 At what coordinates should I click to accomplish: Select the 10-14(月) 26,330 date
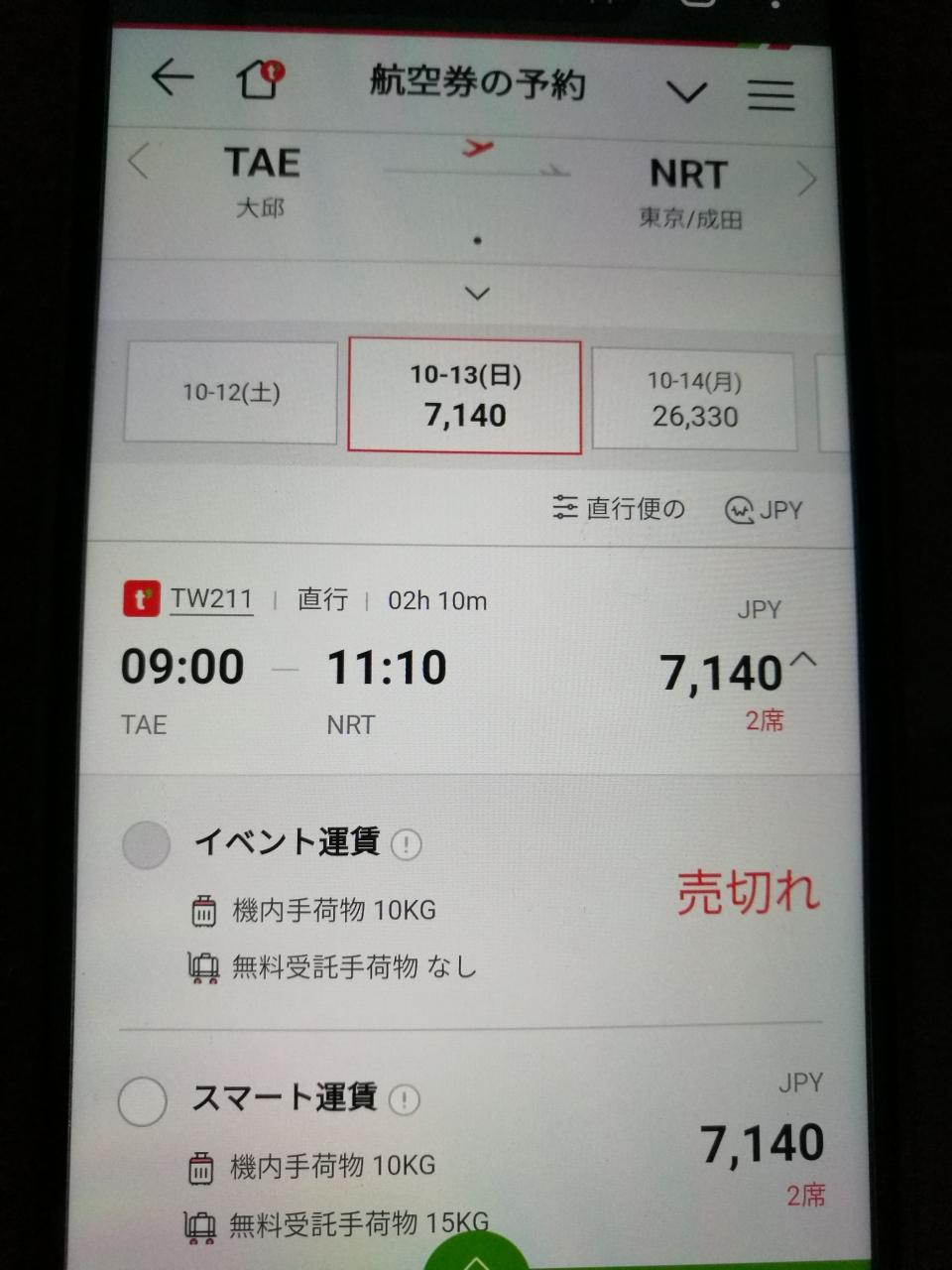tap(694, 400)
